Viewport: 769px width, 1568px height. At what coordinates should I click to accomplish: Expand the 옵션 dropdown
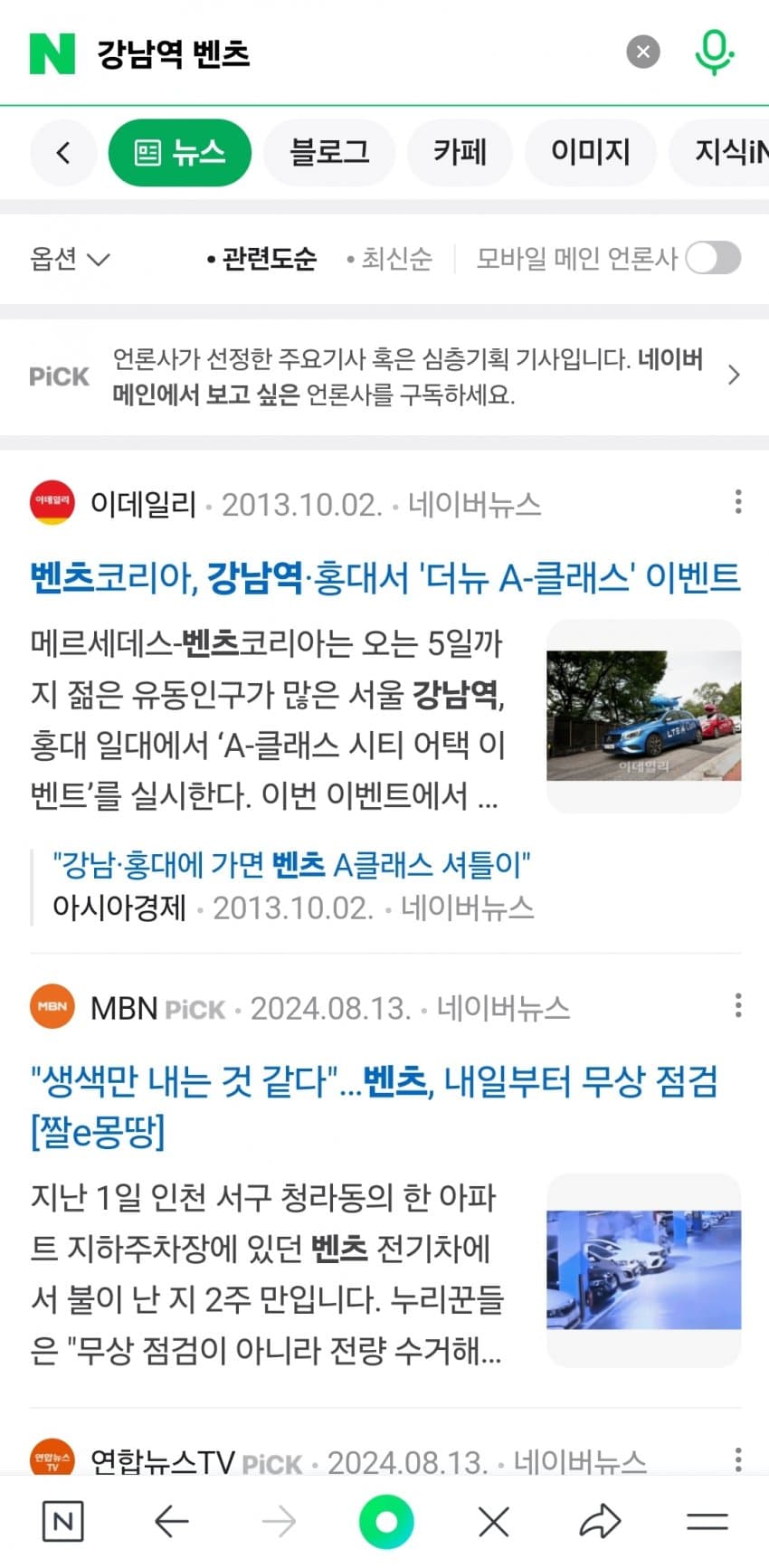click(x=70, y=260)
